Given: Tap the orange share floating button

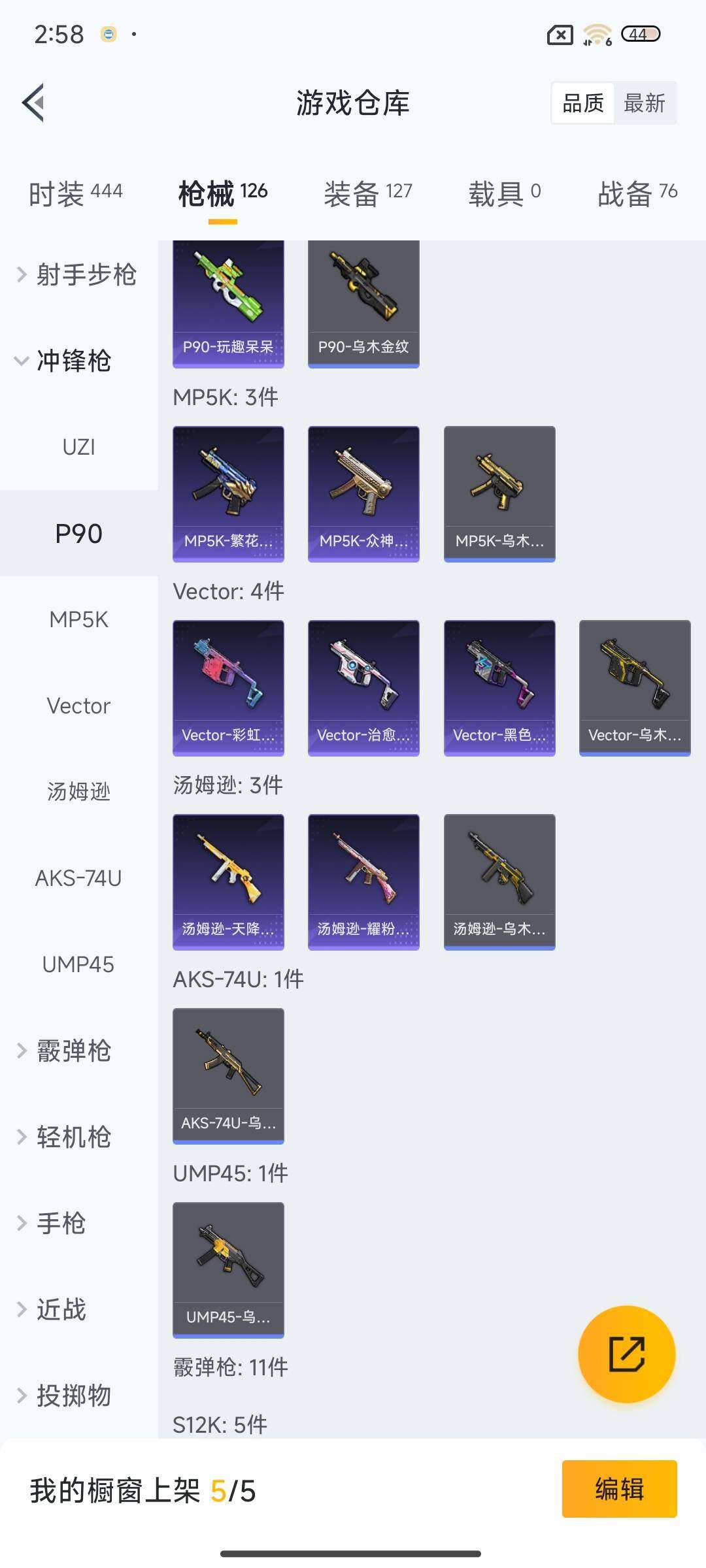Looking at the screenshot, I should [x=626, y=1354].
